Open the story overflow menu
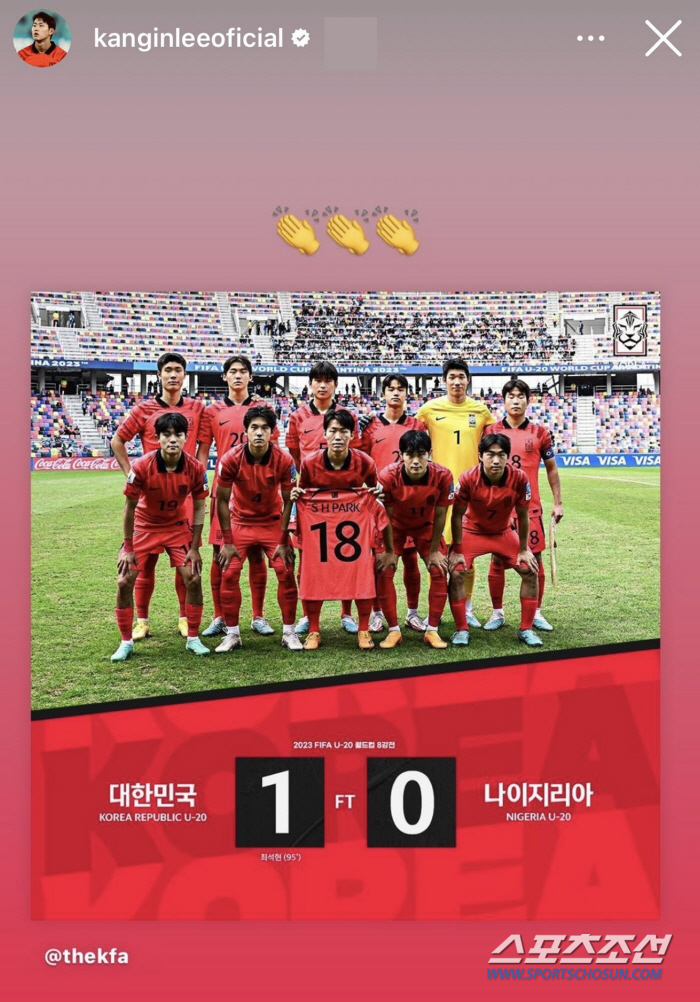The image size is (700, 1002). pos(591,39)
